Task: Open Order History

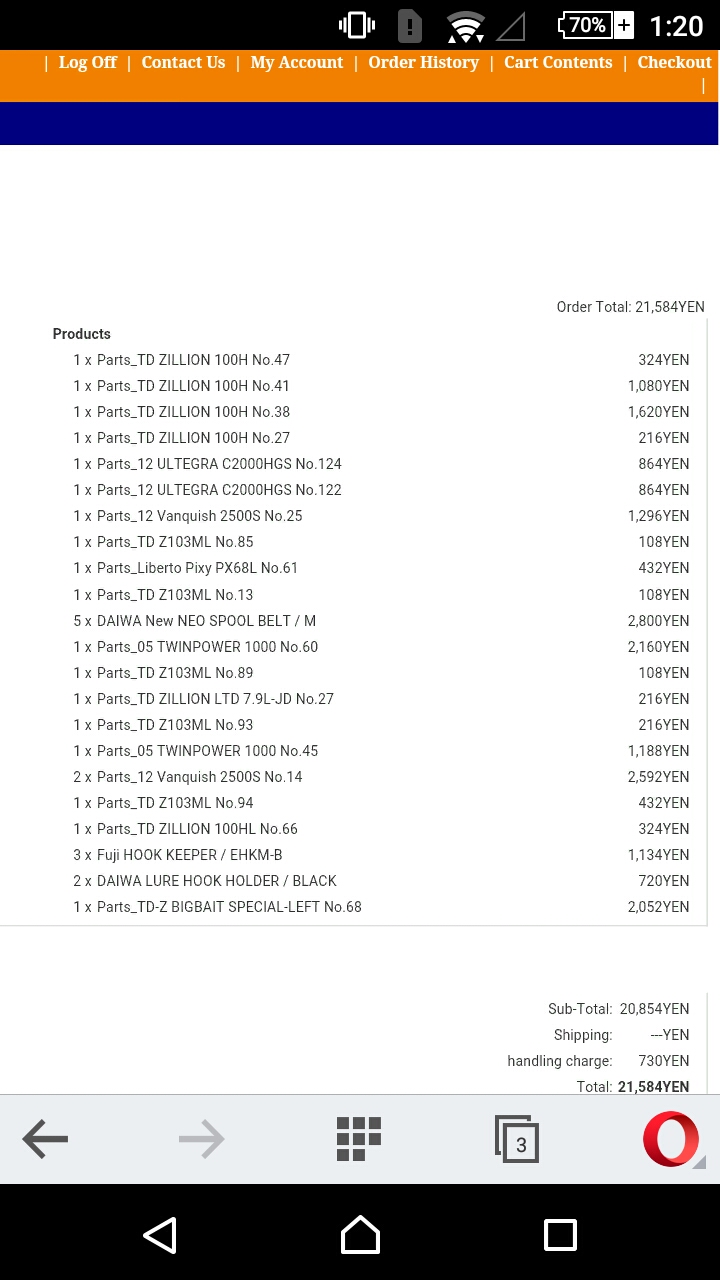Action: point(423,62)
